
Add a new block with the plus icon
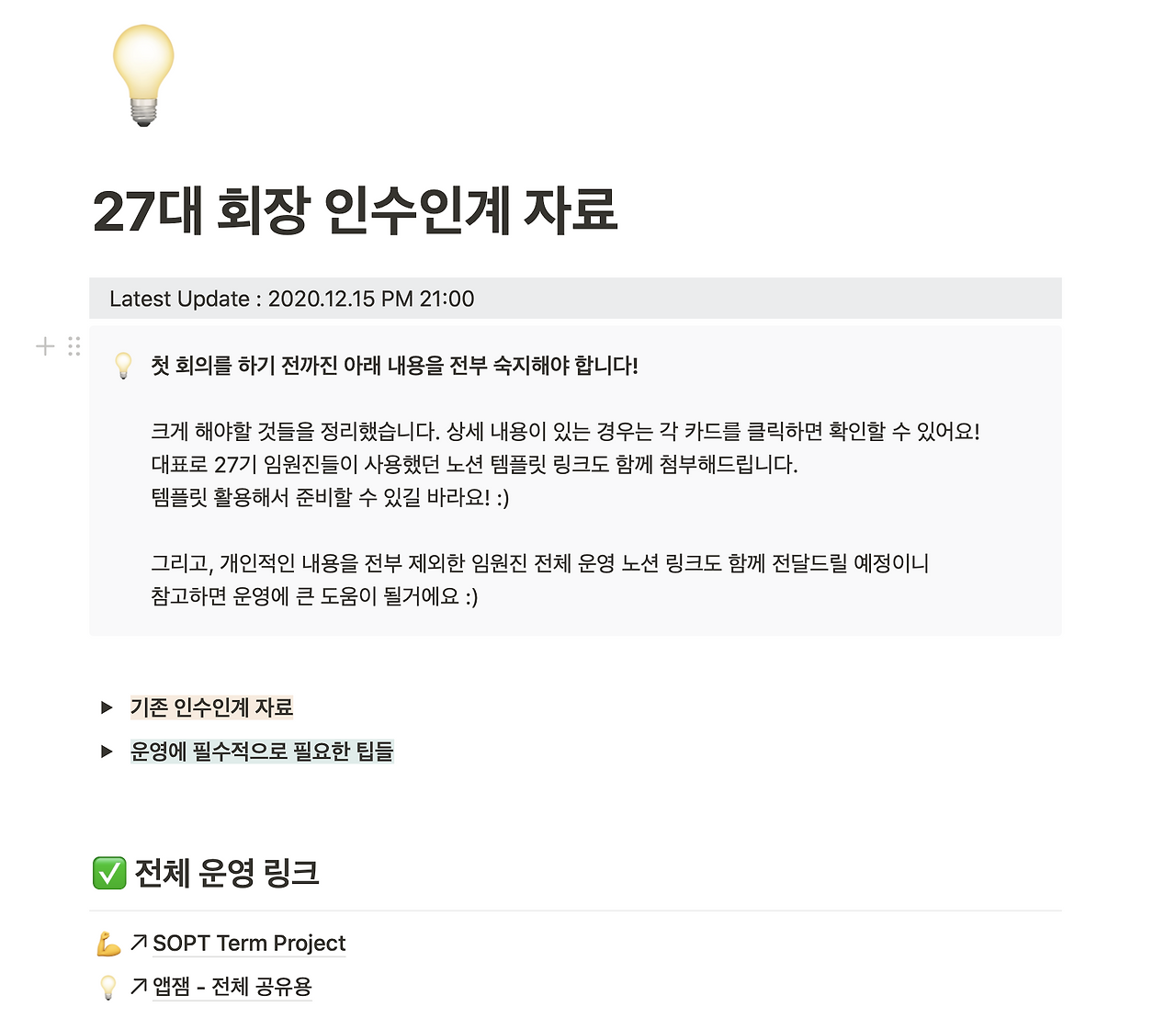pyautogui.click(x=45, y=346)
